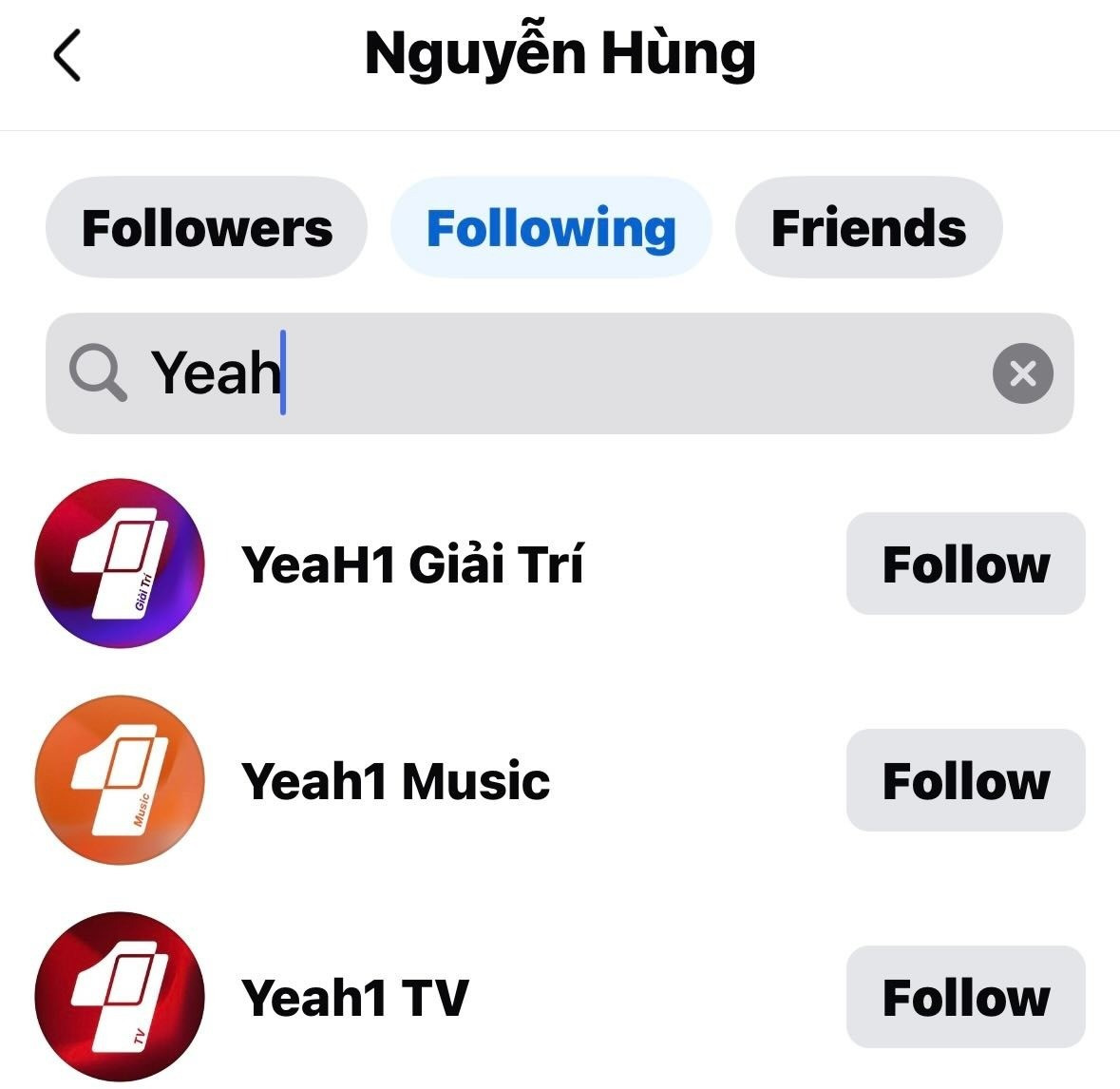
Task: Open the YeaH1 Giải Trí profile
Action: pos(412,564)
